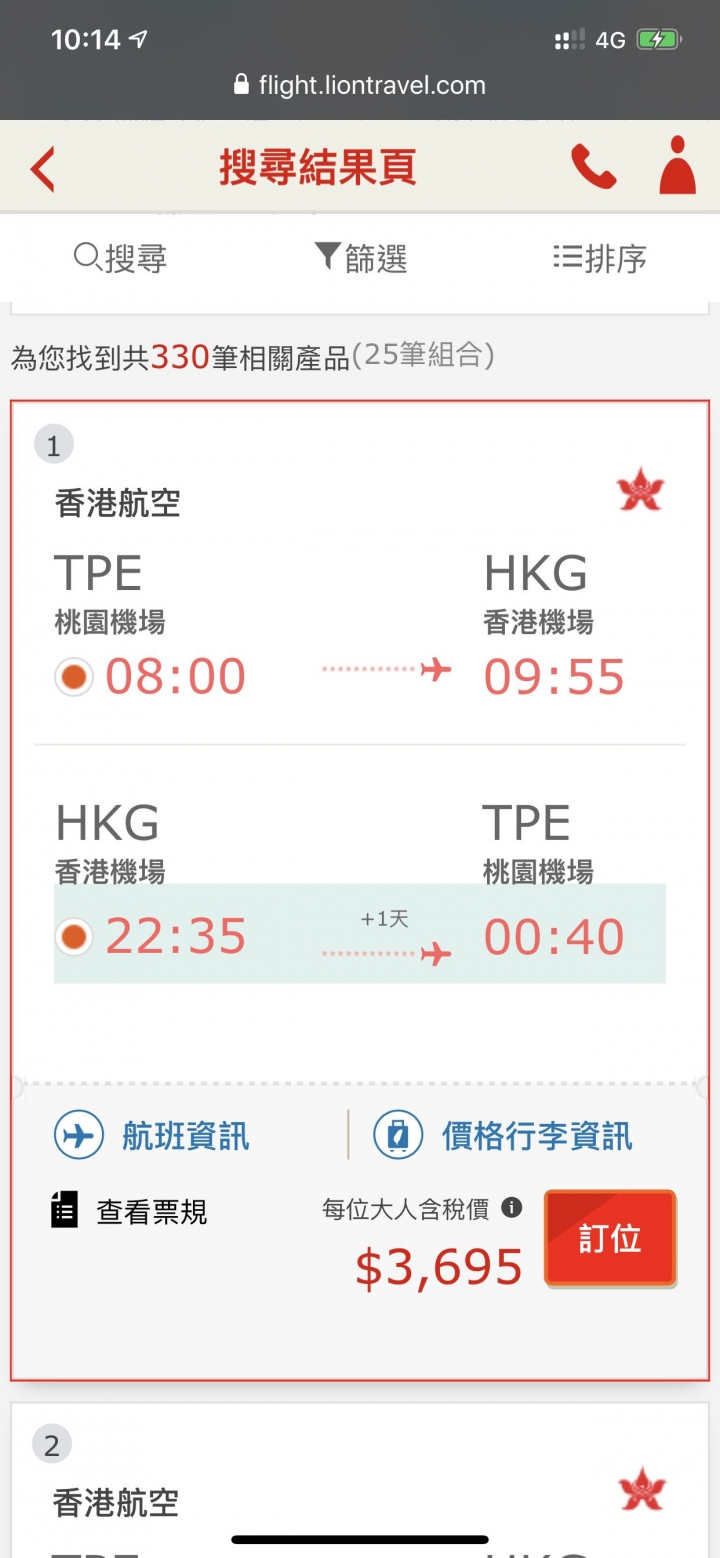Open the member profile icon
720x1558 pixels.
tap(677, 166)
